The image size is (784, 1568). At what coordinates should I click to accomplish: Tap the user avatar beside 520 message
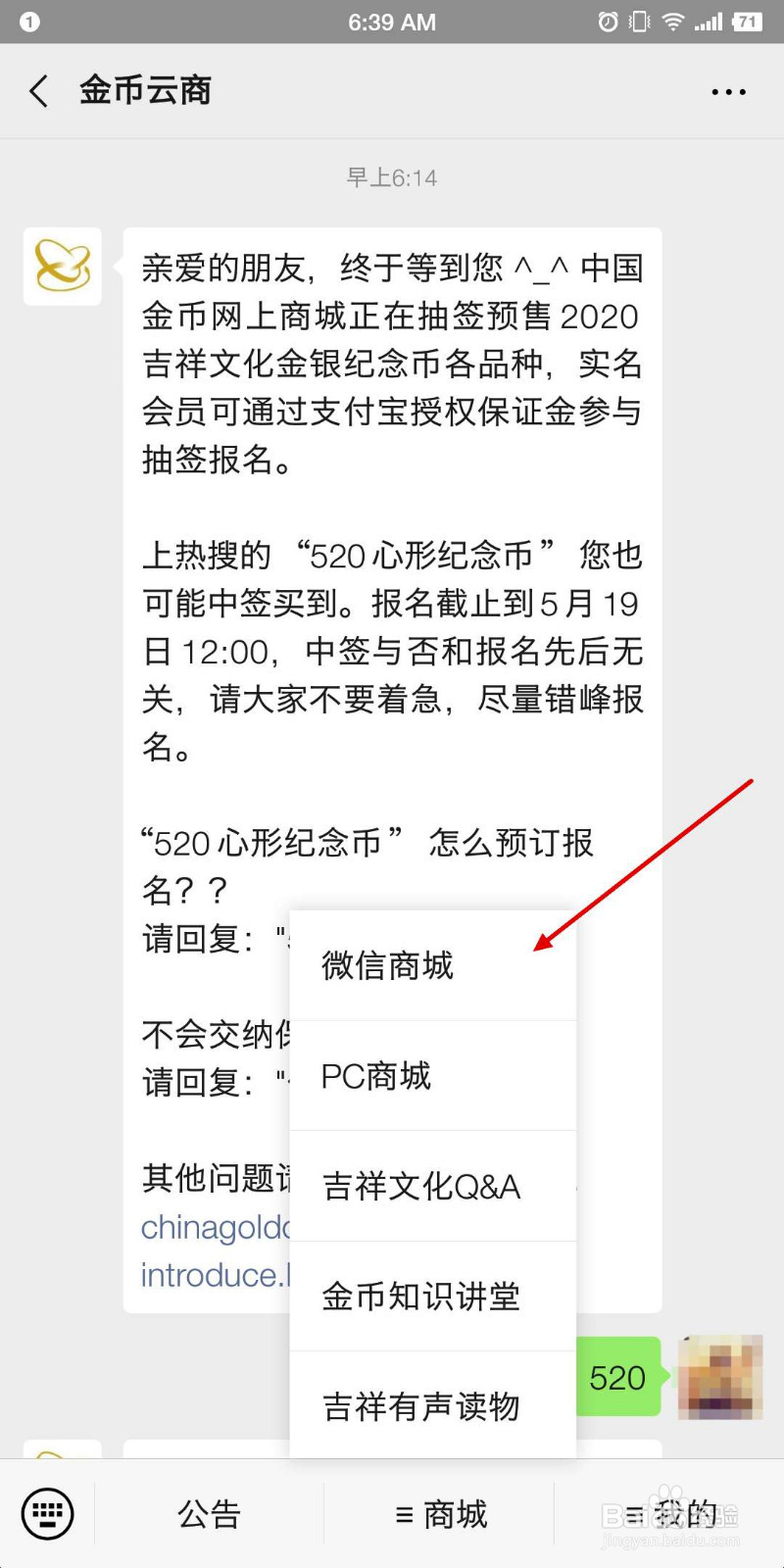click(720, 1377)
